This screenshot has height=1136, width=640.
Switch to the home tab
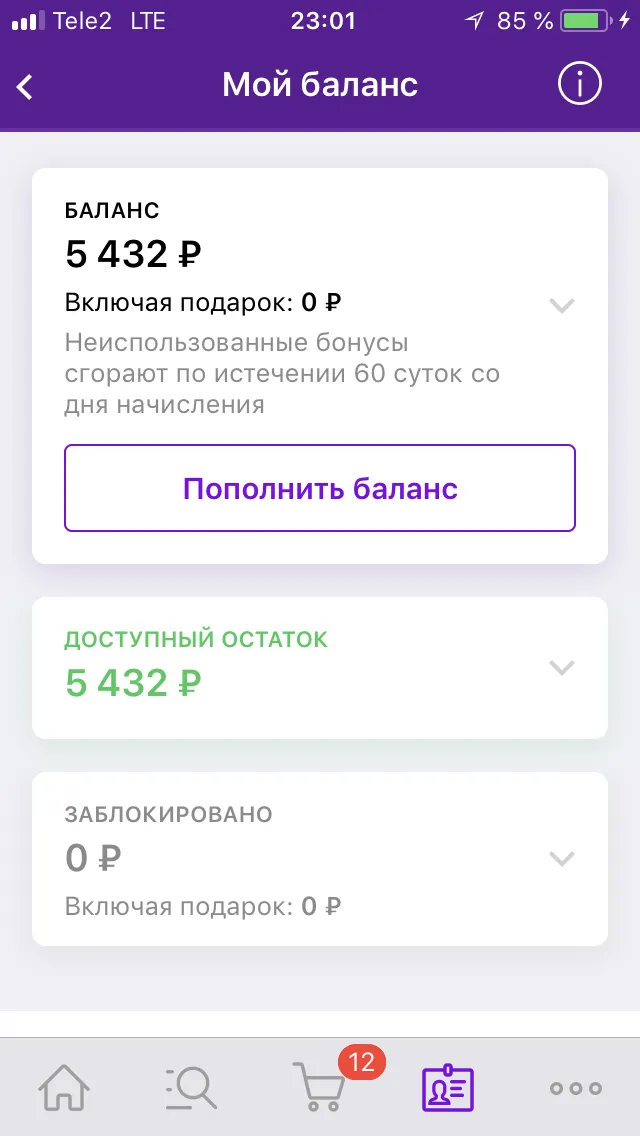pos(64,1087)
